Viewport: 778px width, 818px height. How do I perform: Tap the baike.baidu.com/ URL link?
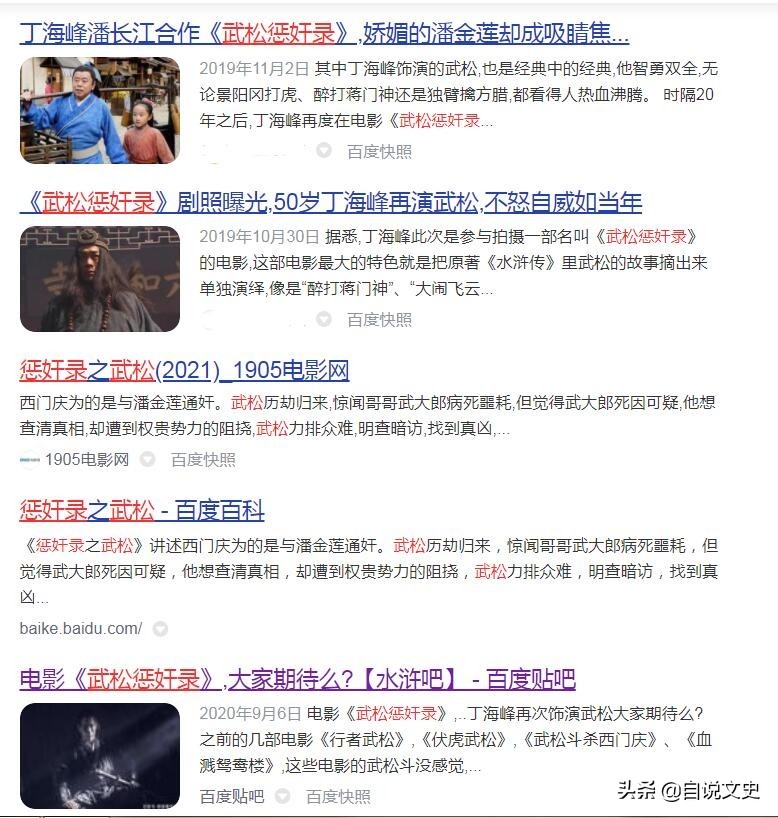(80, 629)
